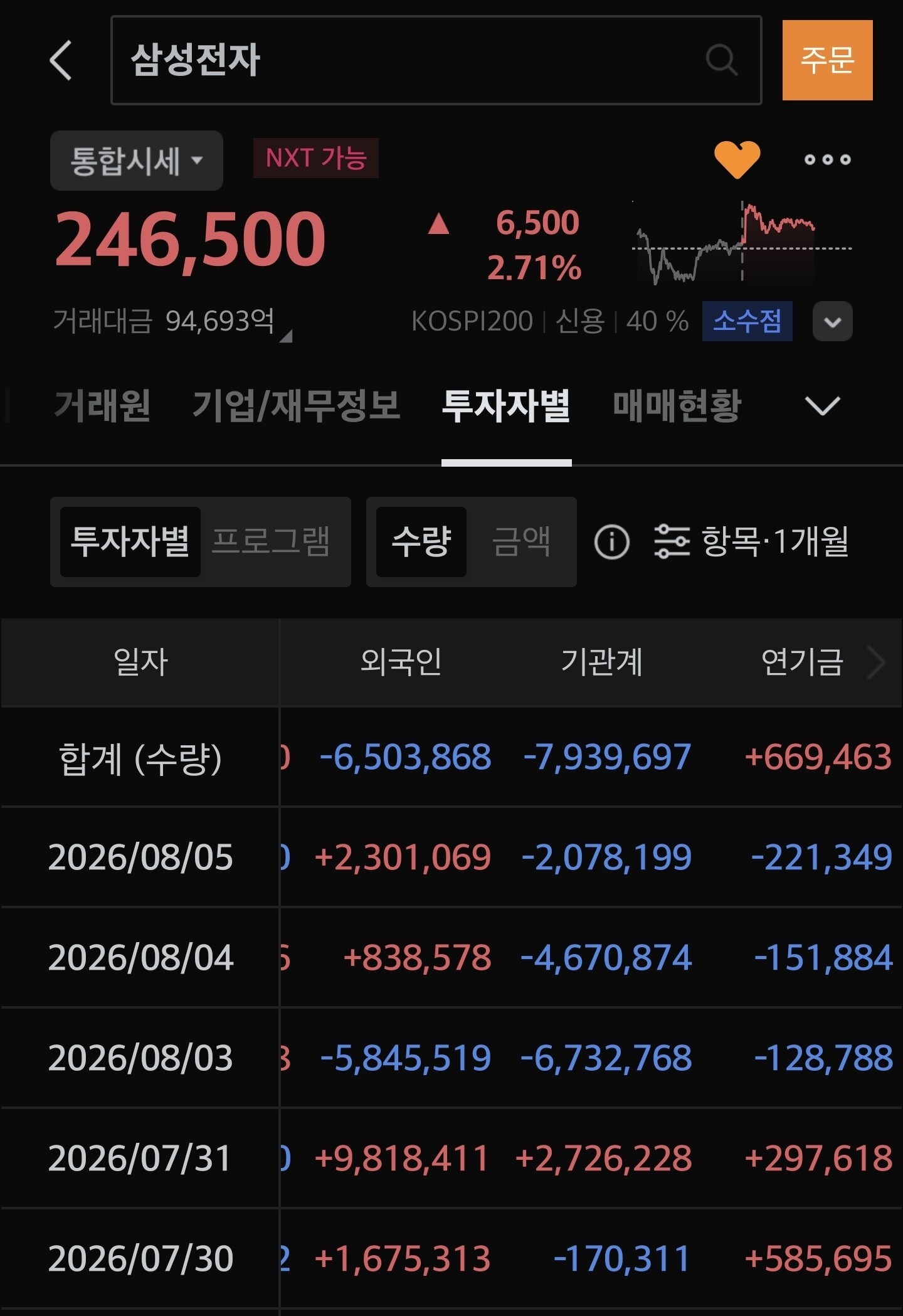Viewport: 903px width, 1316px height.
Task: Open the orange 주문 order button
Action: click(827, 60)
